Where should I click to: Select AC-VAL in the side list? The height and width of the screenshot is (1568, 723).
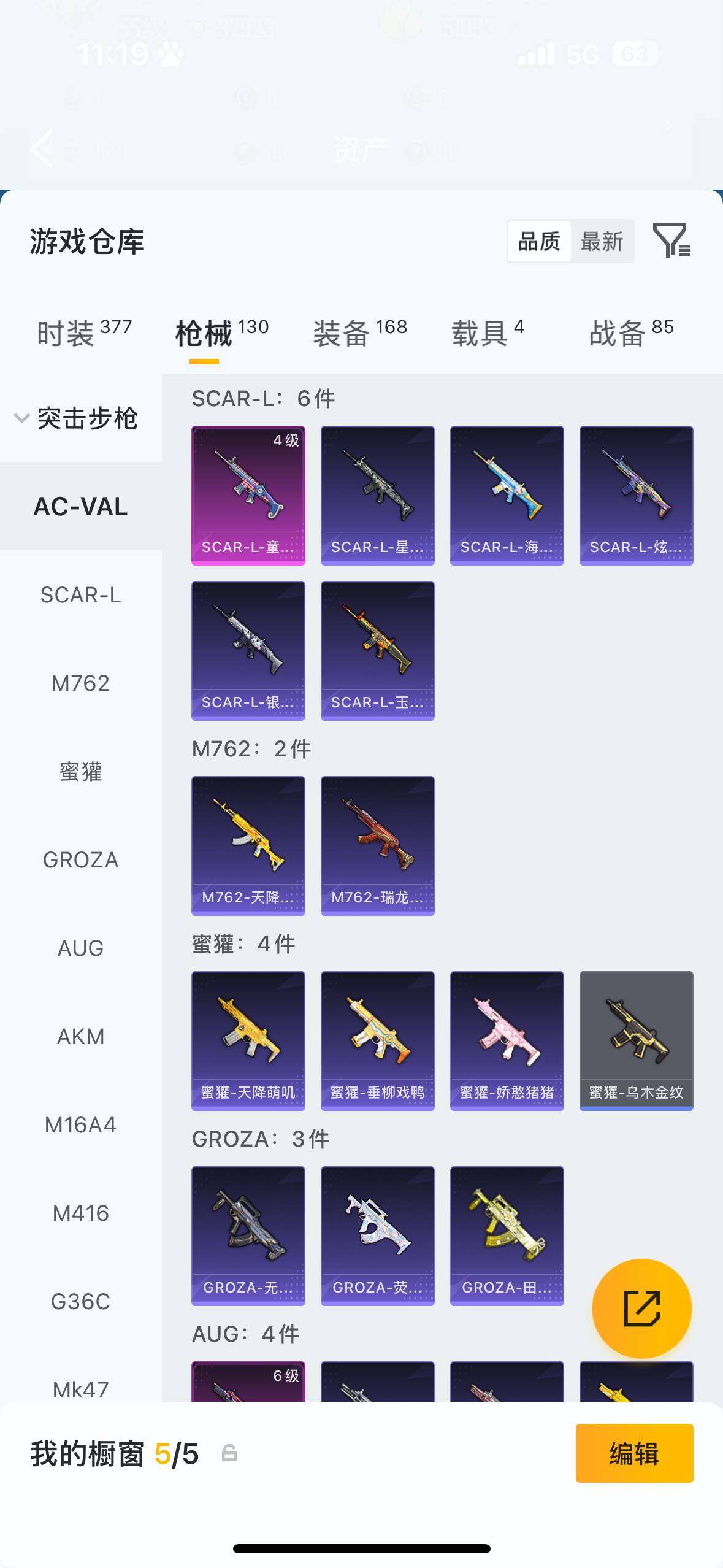81,507
